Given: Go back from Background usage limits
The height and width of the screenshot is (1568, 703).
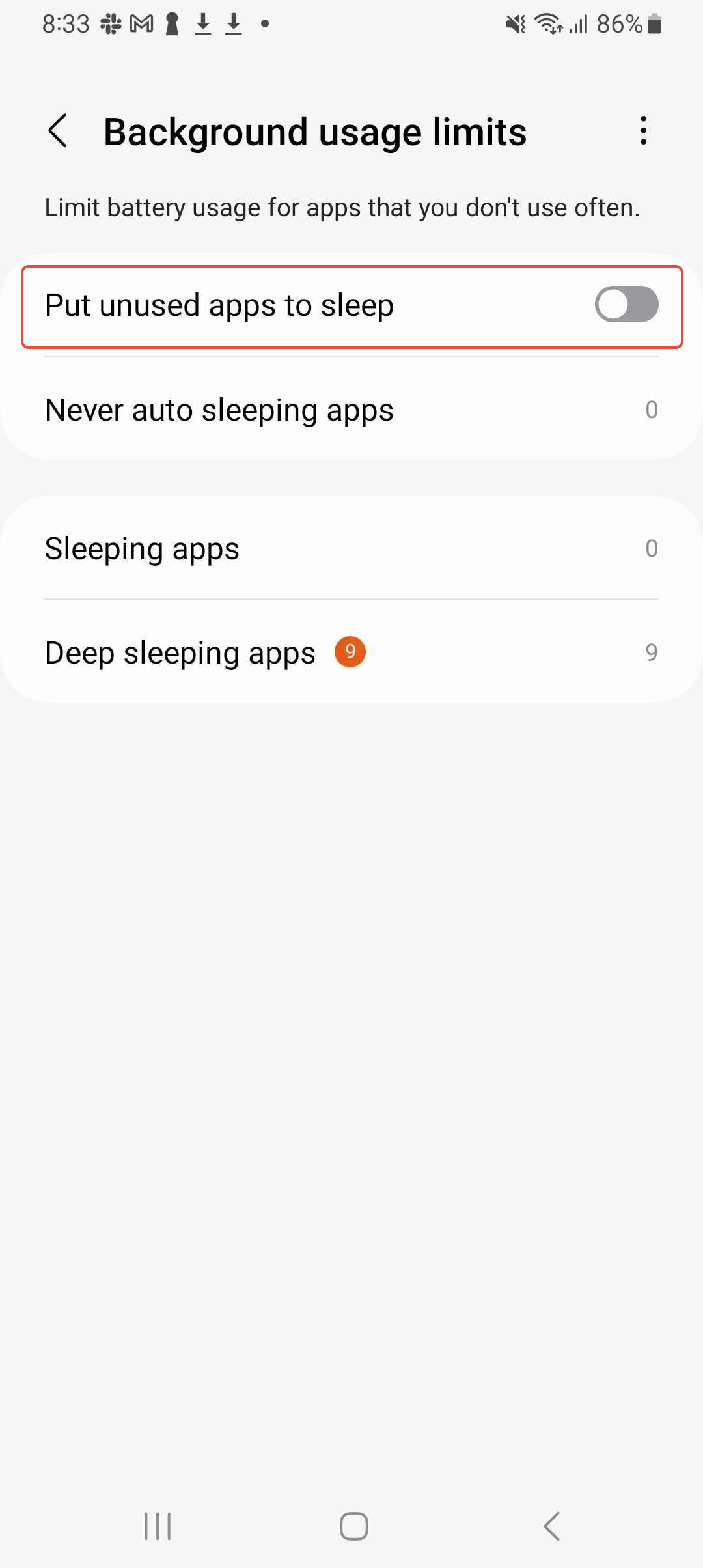Looking at the screenshot, I should point(59,131).
